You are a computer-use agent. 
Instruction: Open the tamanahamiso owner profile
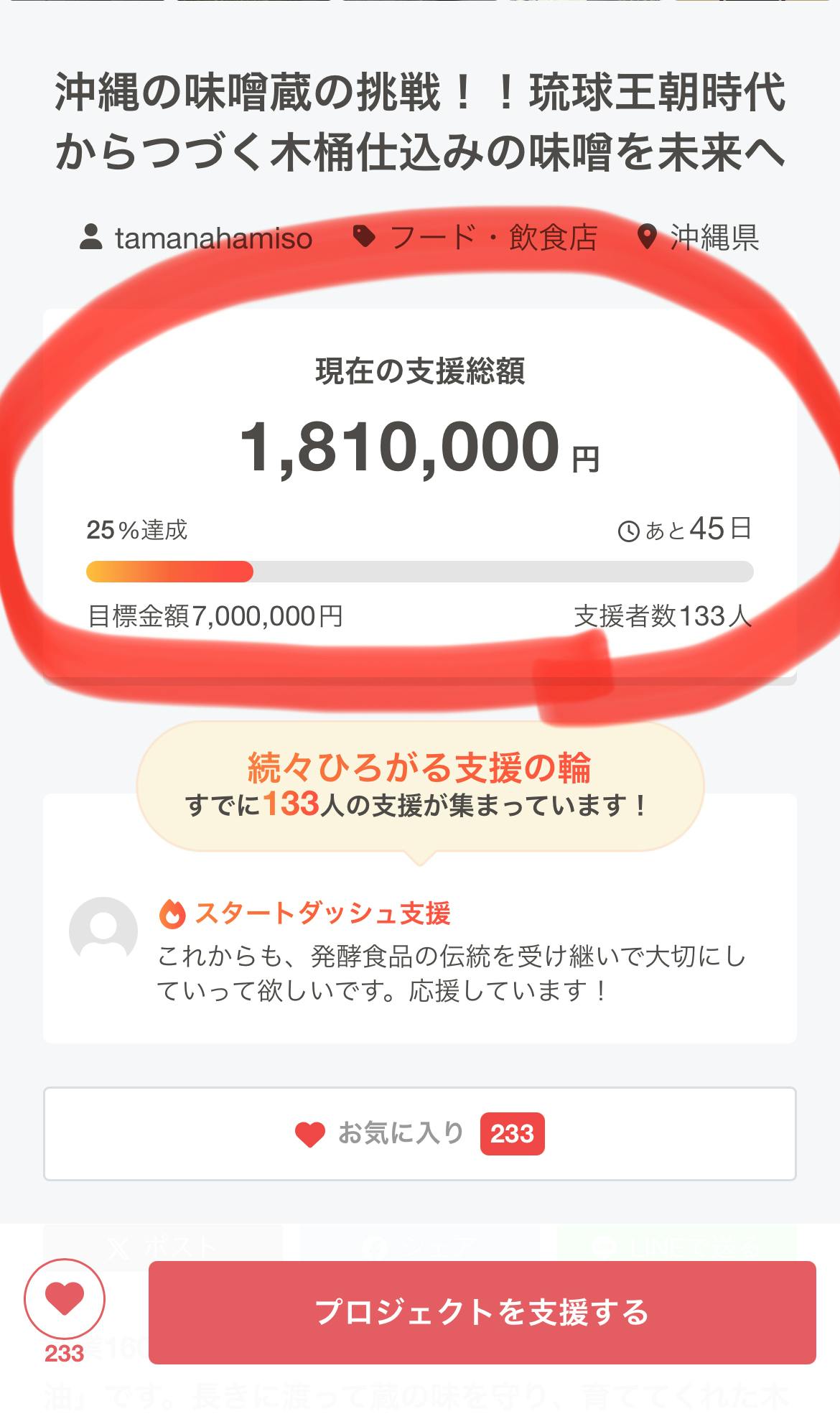pos(213,238)
